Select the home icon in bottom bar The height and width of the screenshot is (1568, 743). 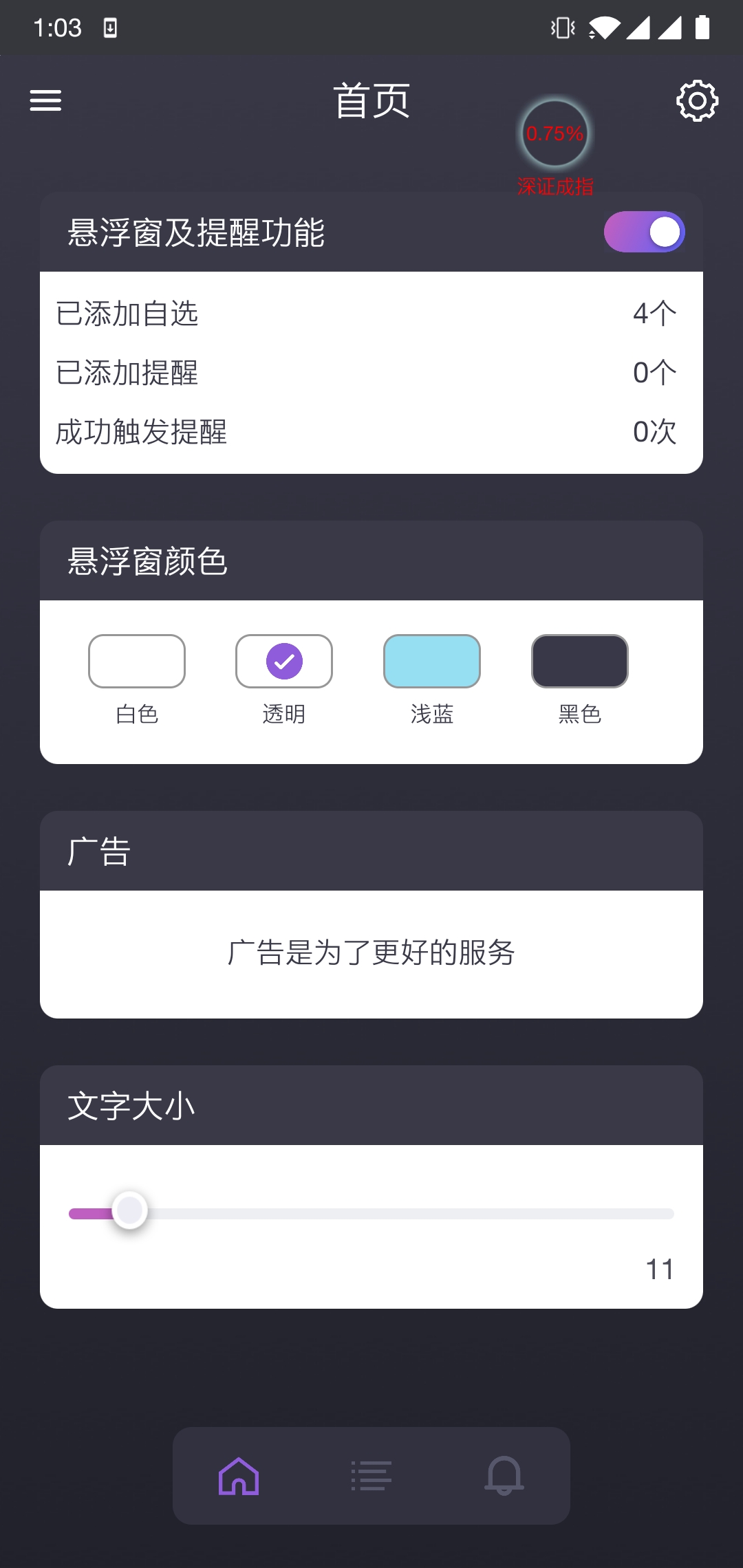[239, 1475]
